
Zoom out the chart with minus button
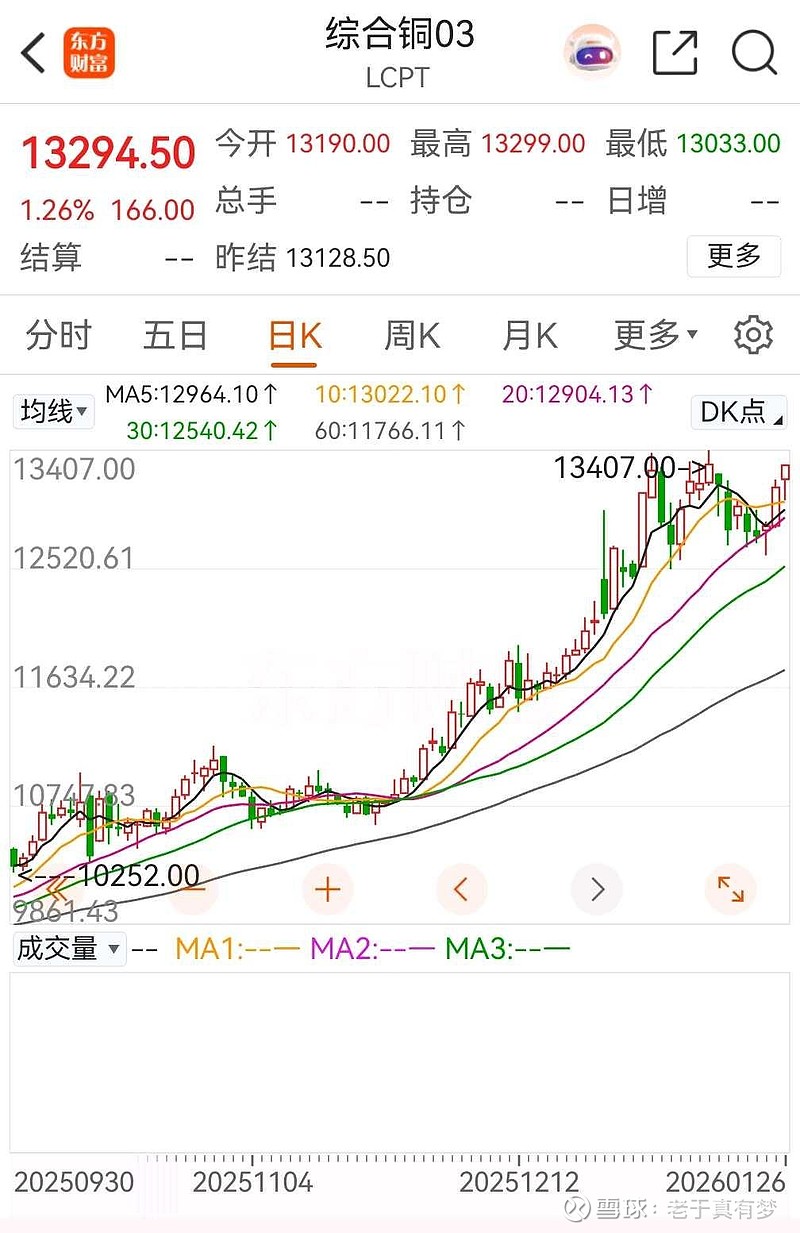(192, 888)
